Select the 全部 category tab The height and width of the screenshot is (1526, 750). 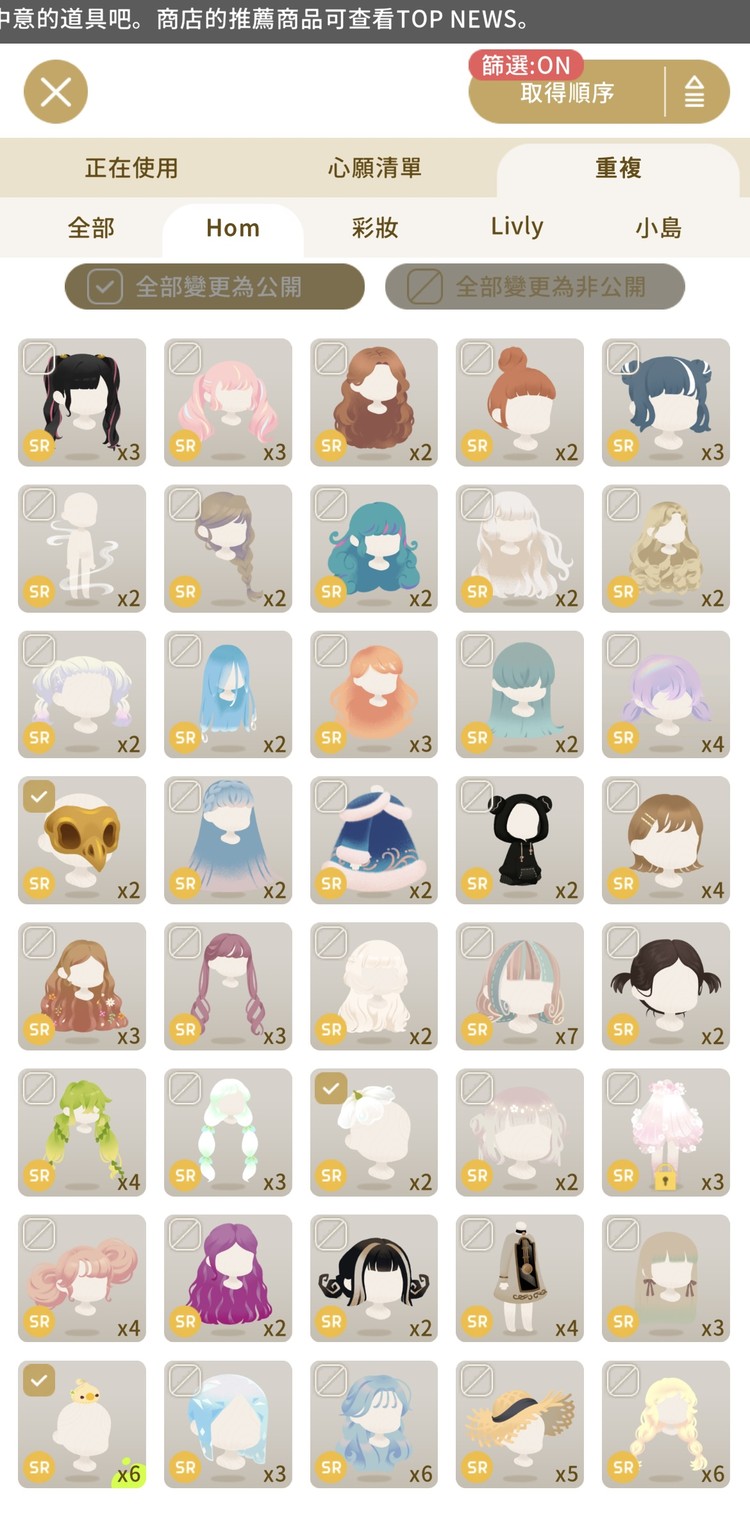tap(91, 228)
